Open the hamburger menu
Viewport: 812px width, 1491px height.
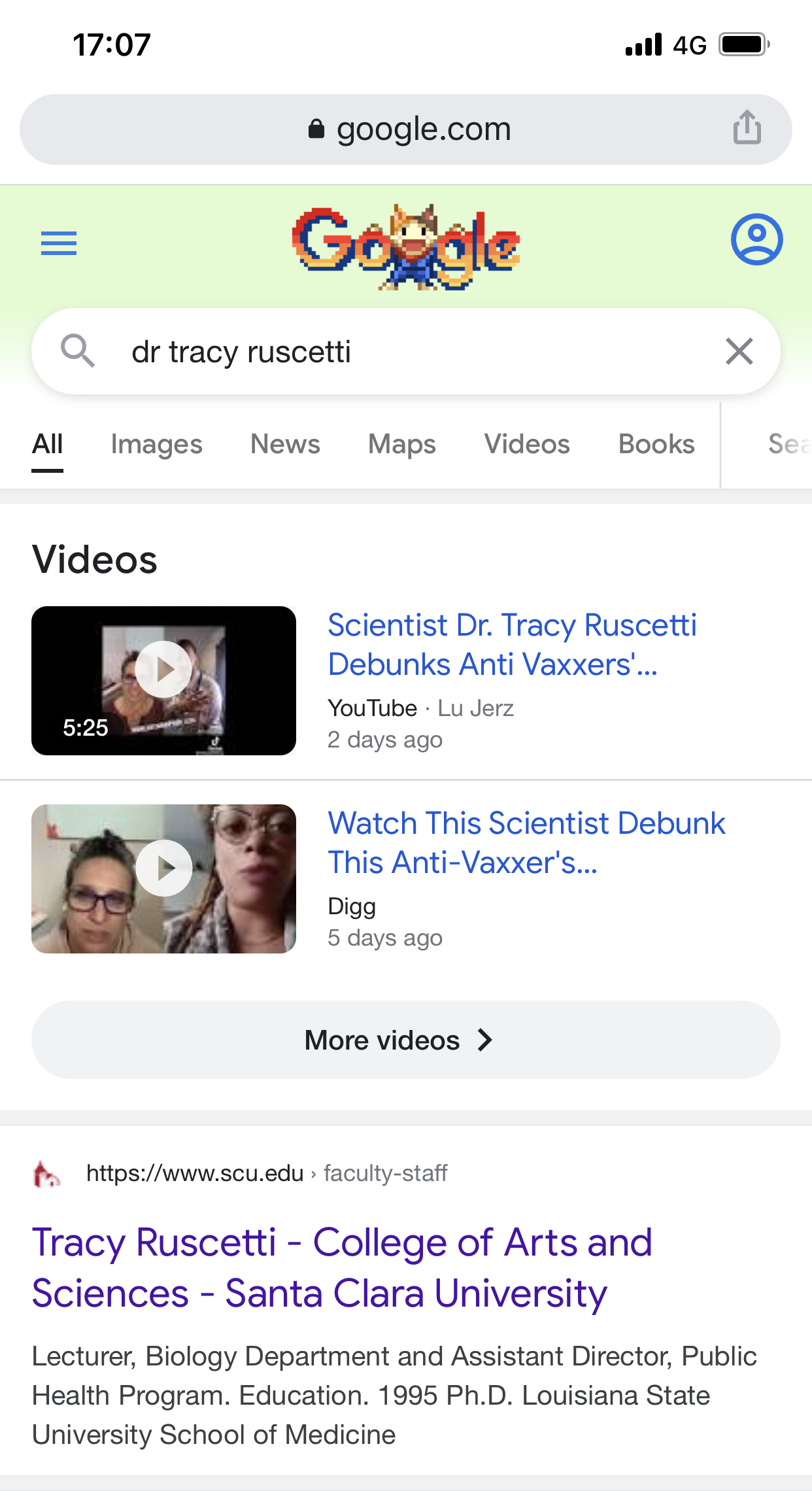[x=59, y=243]
